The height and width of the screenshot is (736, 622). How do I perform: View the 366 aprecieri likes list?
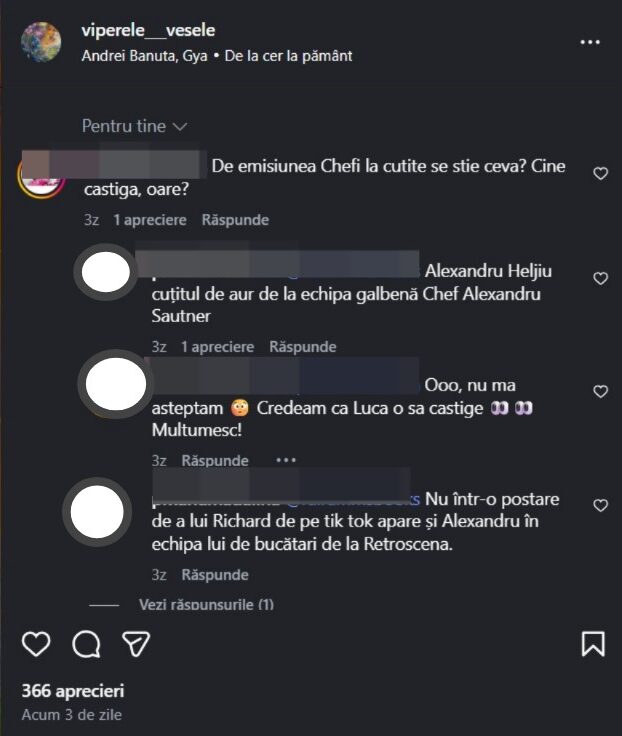tap(73, 691)
